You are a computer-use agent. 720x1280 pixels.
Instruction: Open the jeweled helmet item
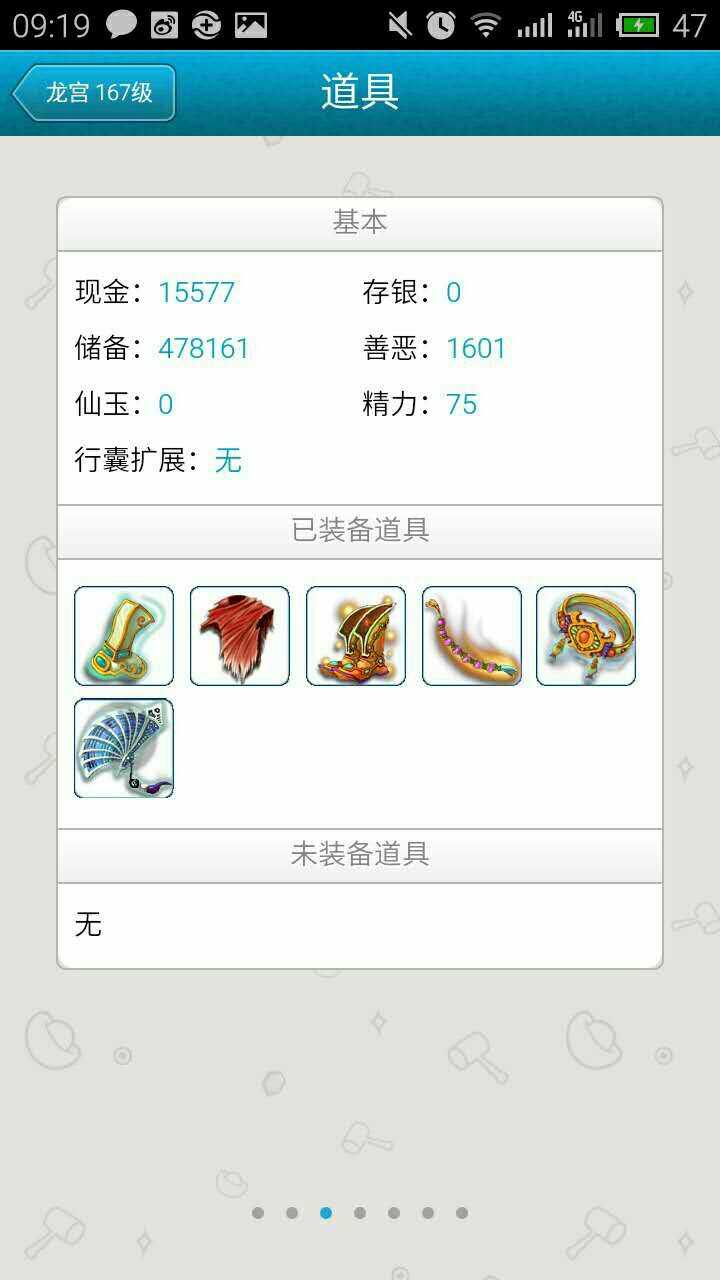click(x=356, y=636)
